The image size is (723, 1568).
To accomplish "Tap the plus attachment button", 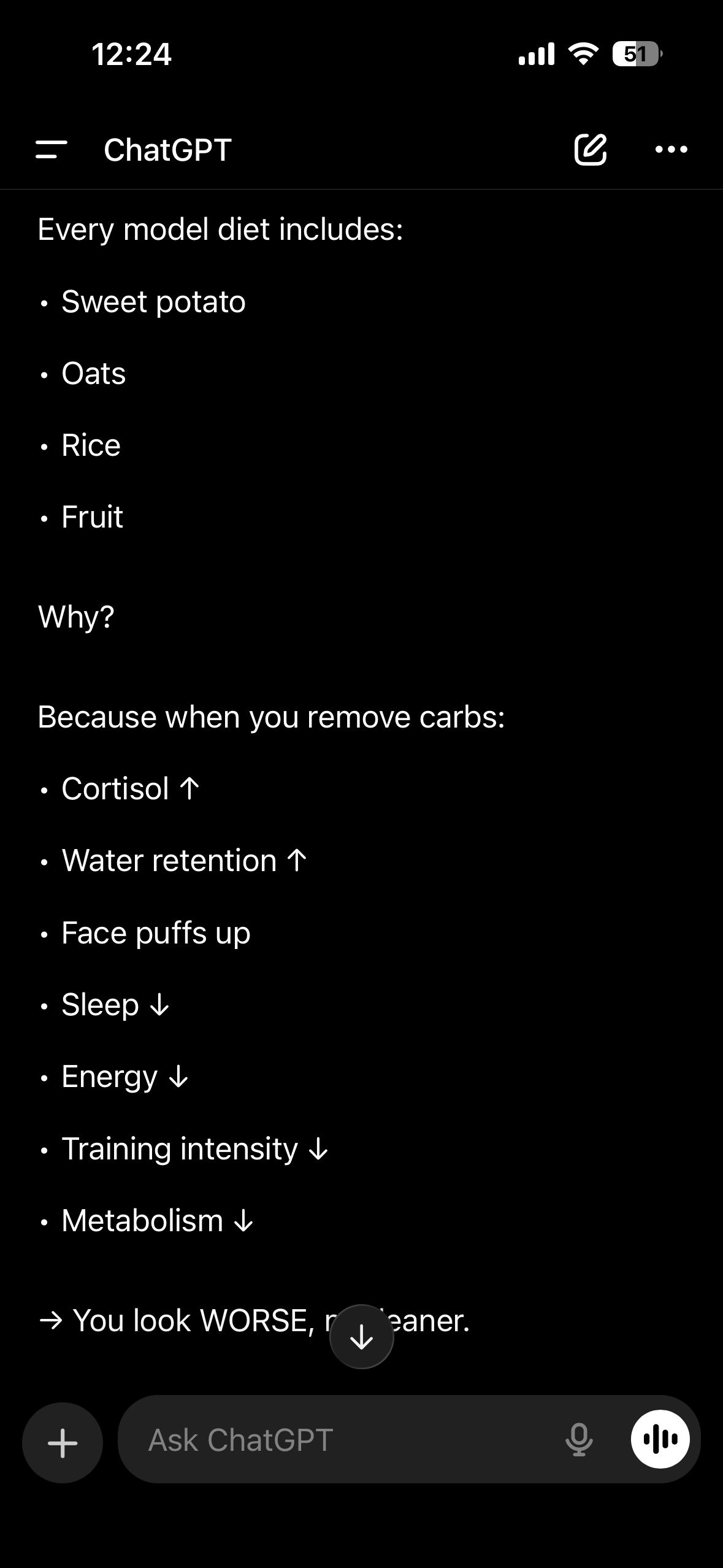I will click(x=63, y=1442).
